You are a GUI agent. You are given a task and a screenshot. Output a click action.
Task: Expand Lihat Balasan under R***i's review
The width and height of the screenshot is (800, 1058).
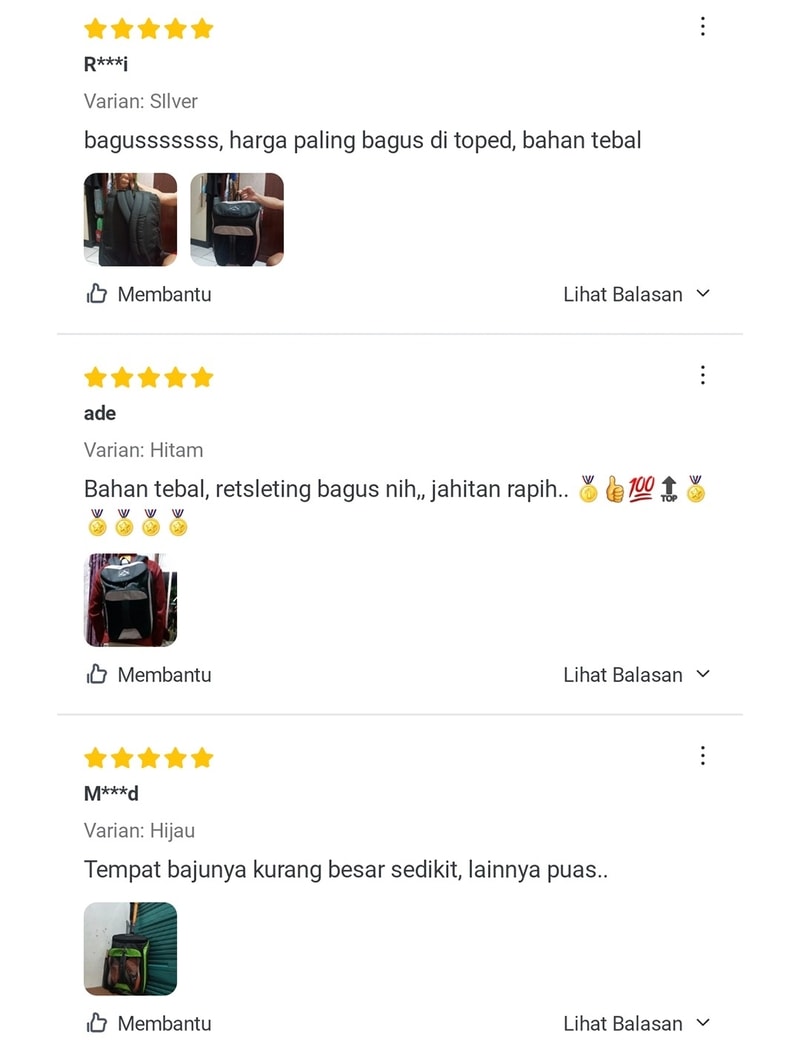coord(636,294)
